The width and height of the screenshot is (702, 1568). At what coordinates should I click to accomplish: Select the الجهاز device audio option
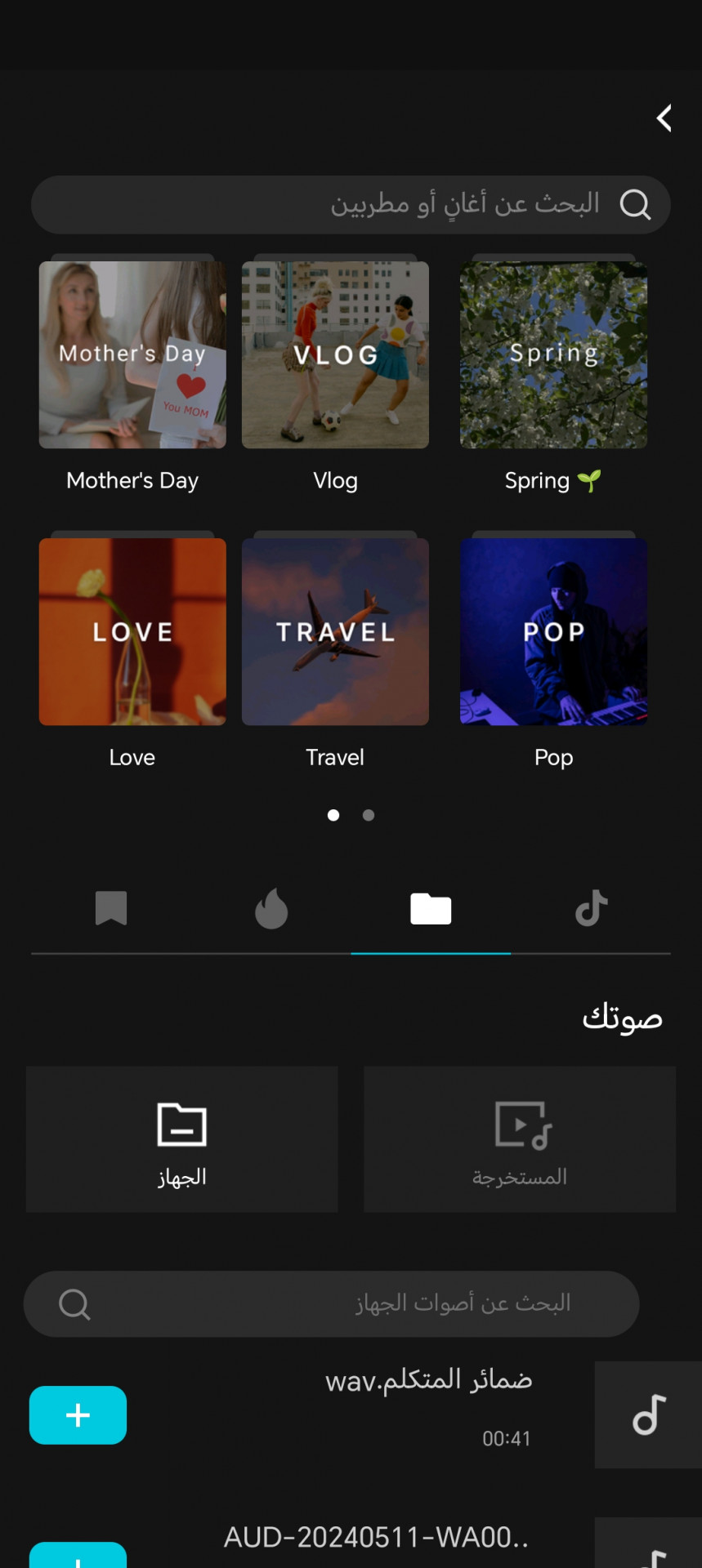(181, 1139)
